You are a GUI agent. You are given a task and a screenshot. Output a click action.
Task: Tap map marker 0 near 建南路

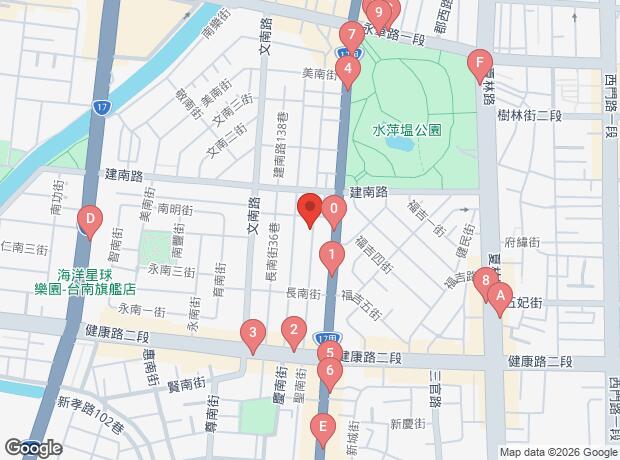pos(335,210)
